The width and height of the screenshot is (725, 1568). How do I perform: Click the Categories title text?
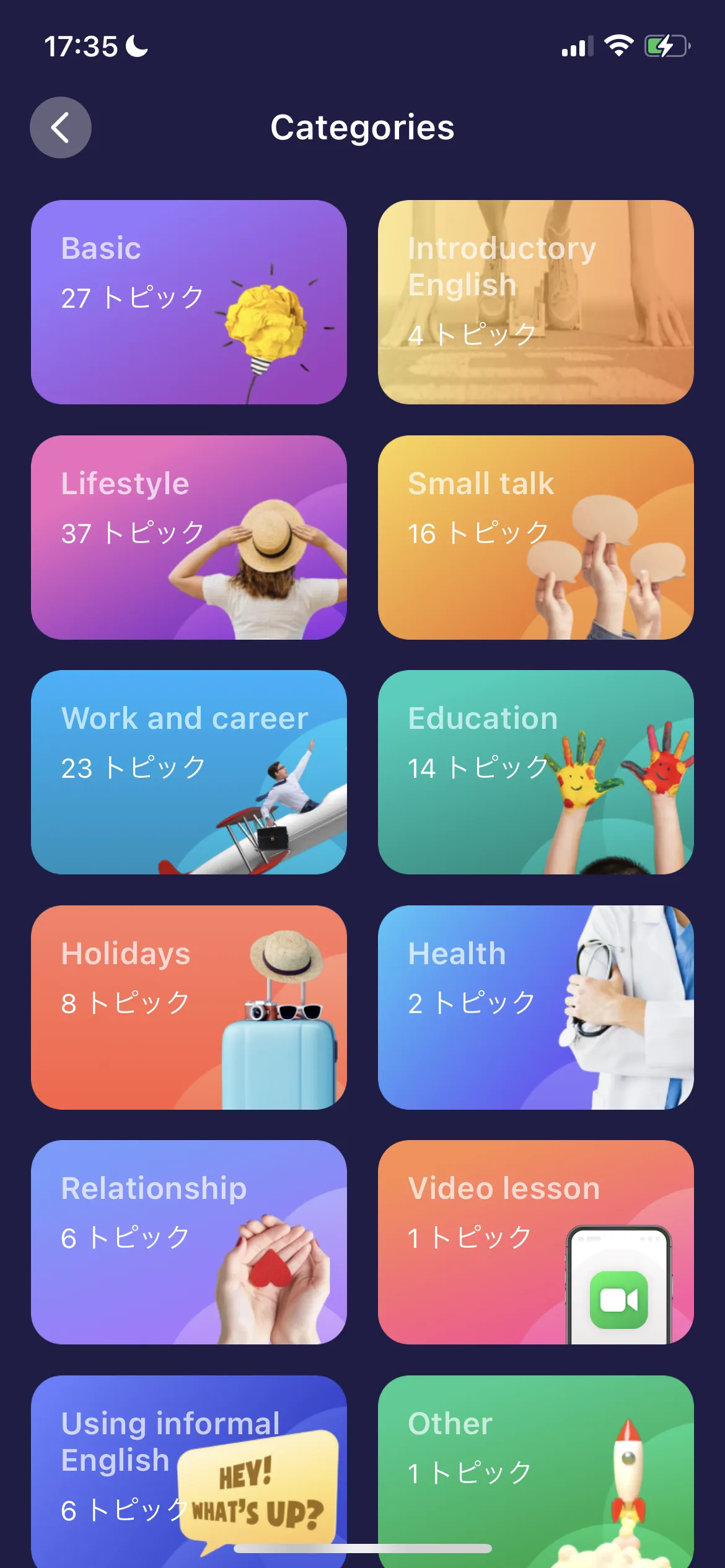click(362, 128)
